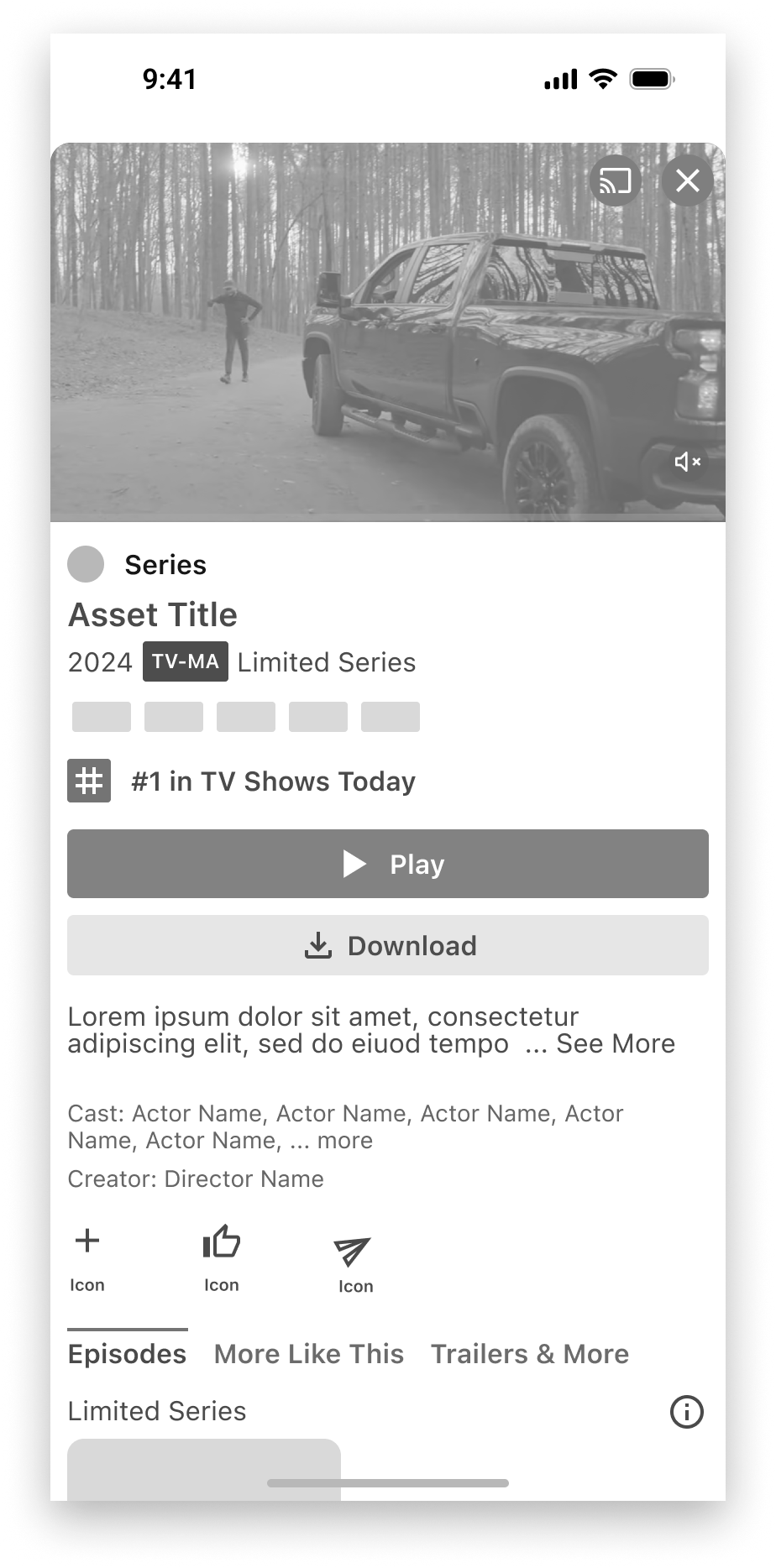
Task: Switch to More Like This tab
Action: (x=309, y=1354)
